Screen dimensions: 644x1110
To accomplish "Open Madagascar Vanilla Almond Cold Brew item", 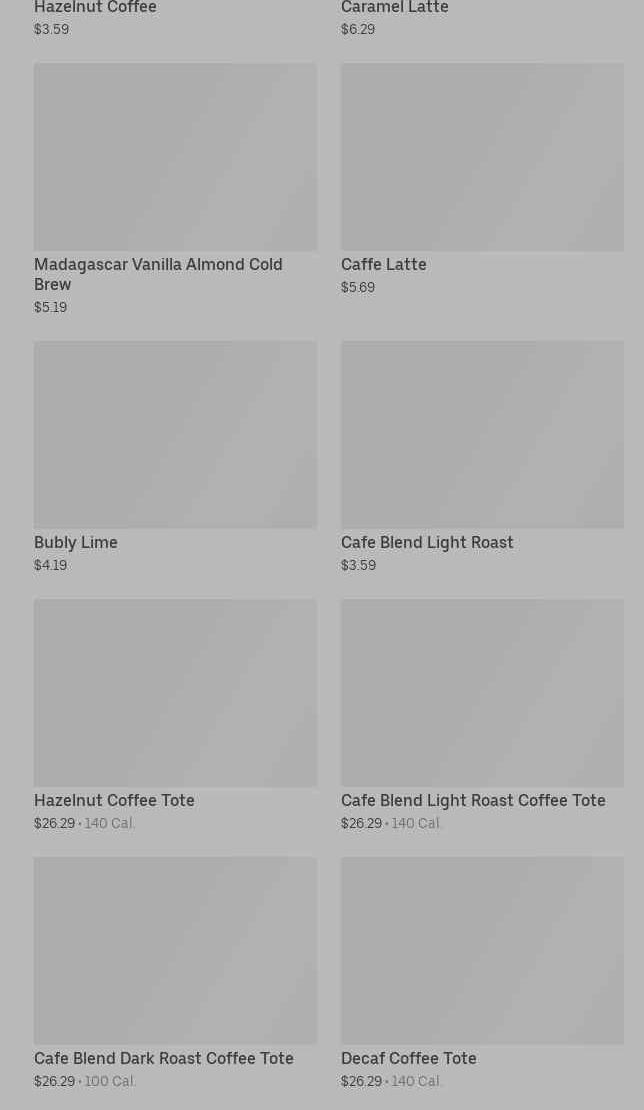I will point(175,158).
